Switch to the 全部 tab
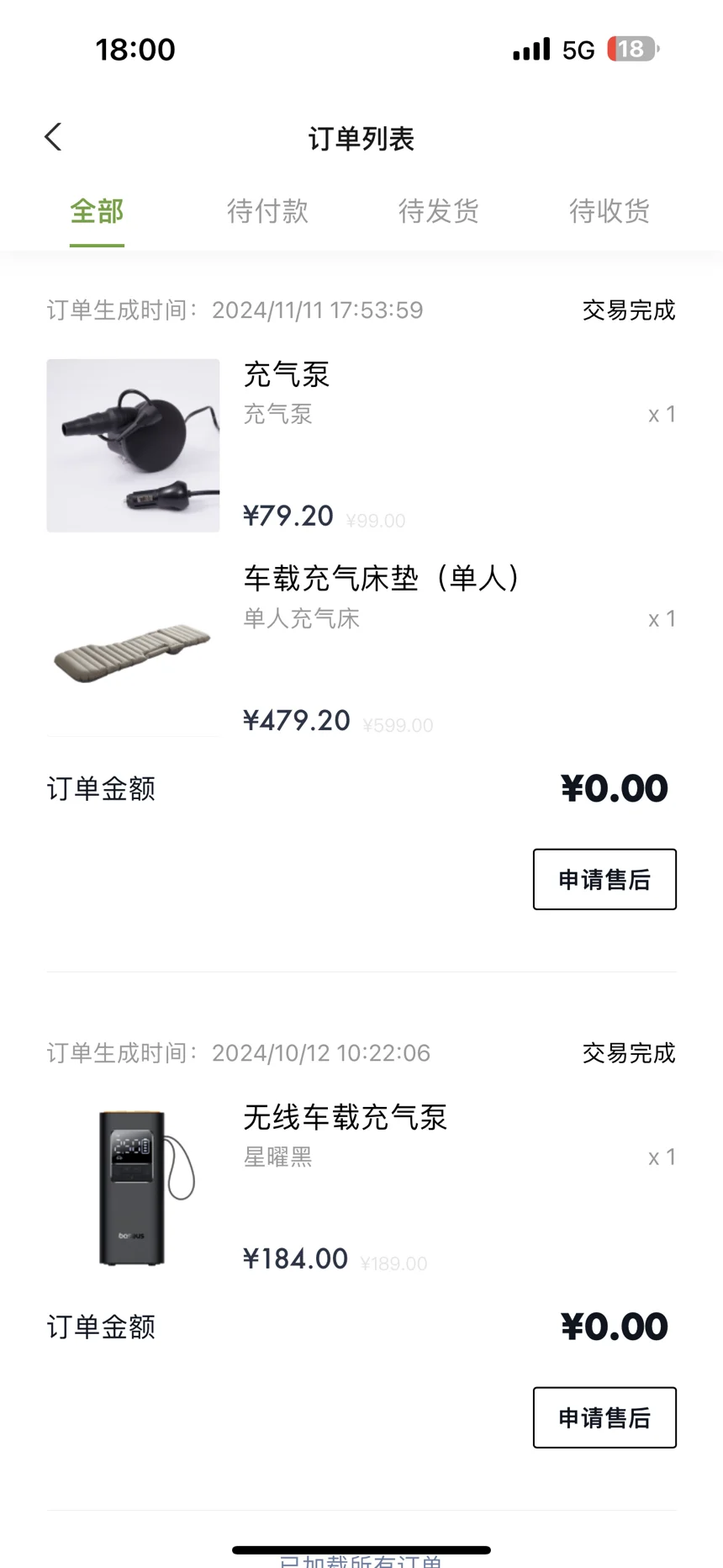 point(97,211)
